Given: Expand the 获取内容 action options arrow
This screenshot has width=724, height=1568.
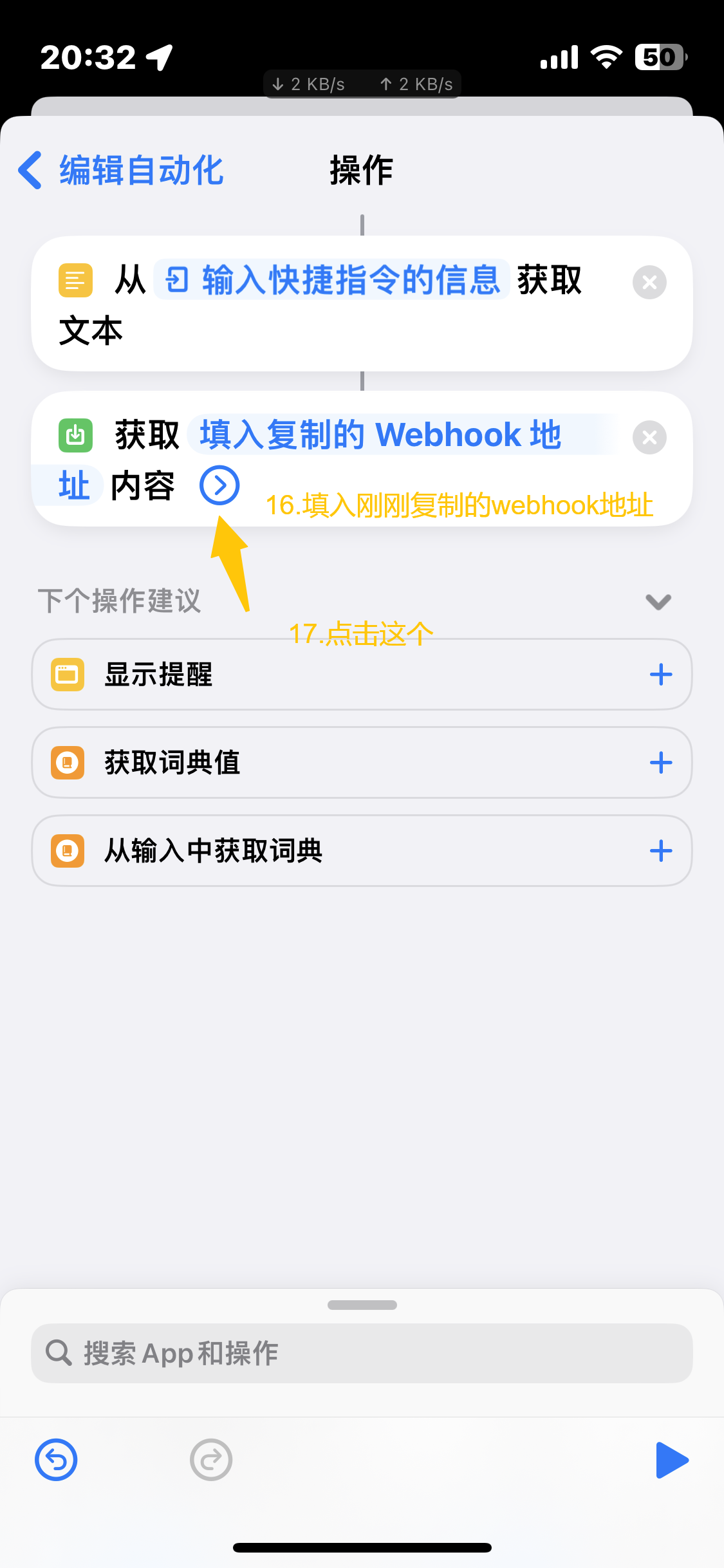Looking at the screenshot, I should [219, 485].
